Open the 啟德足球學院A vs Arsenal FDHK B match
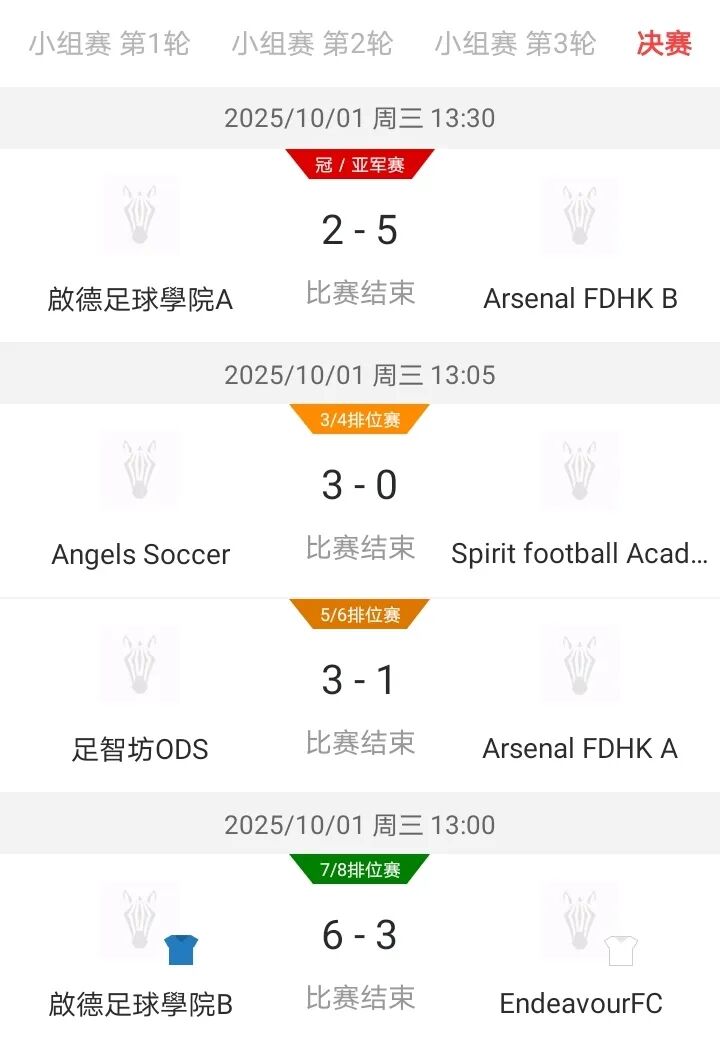Screen dimensions: 720x1047 coord(360,245)
